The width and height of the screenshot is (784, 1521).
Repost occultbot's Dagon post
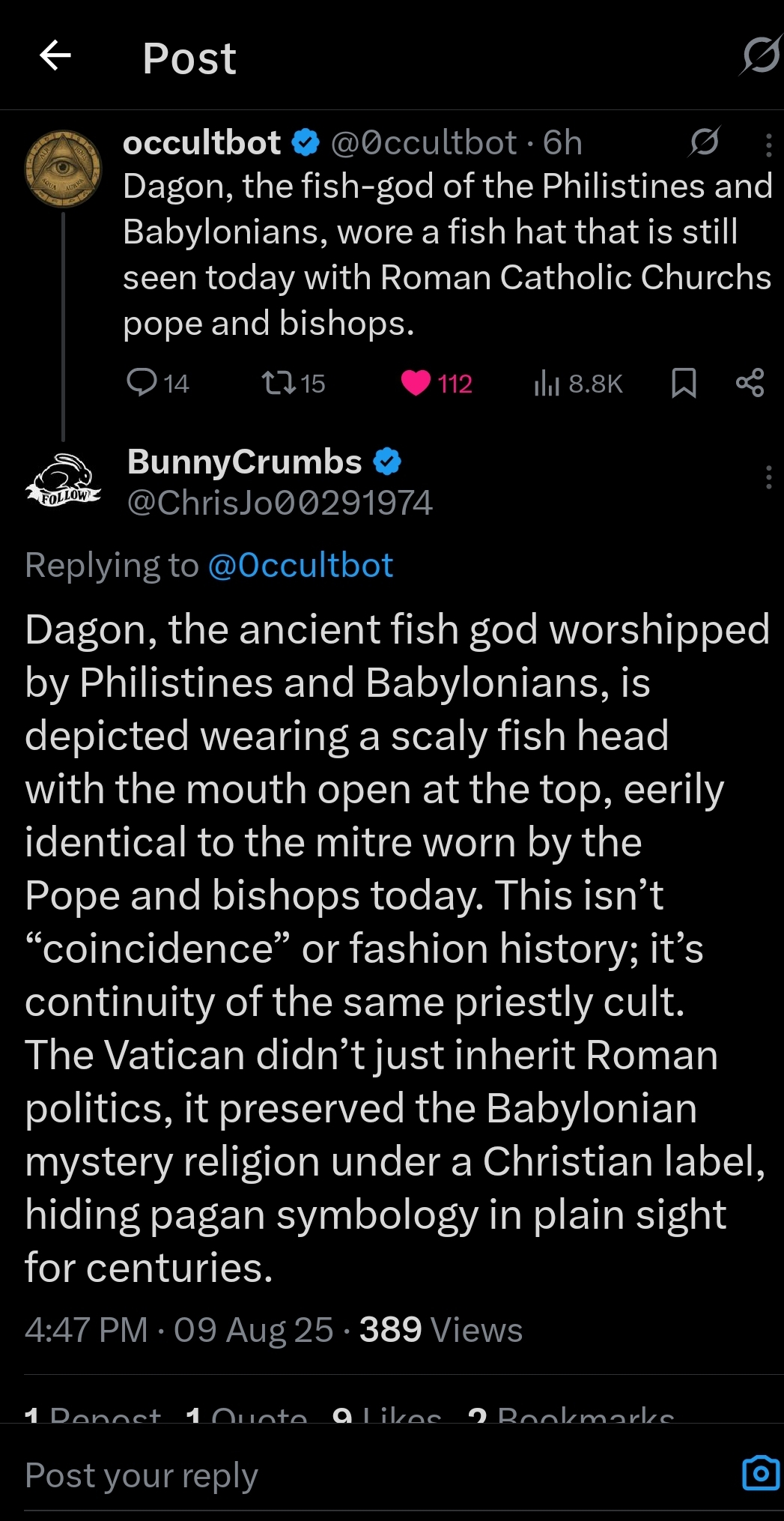click(279, 383)
